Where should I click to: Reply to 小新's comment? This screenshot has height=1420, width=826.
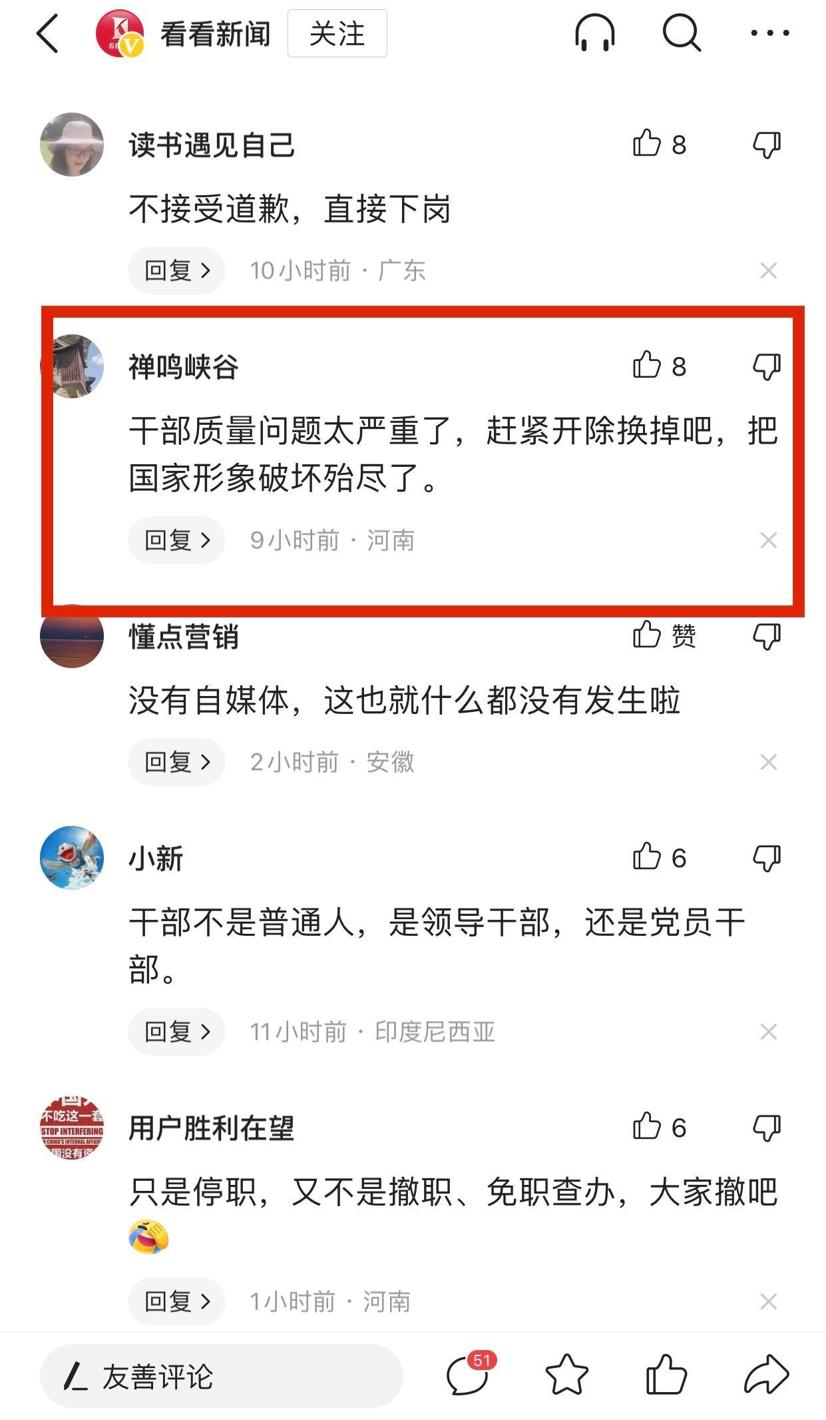coord(177,1031)
